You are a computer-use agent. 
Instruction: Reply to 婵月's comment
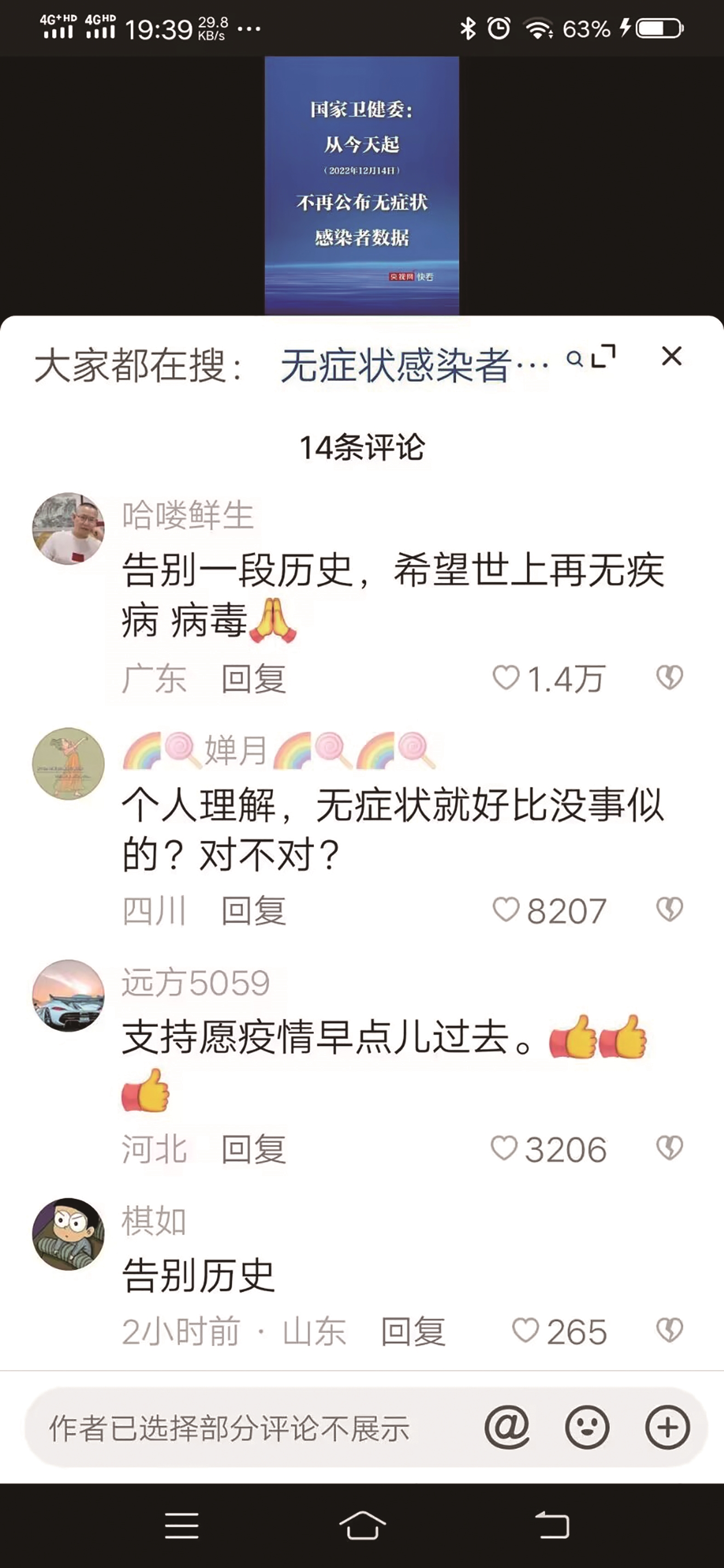pos(253,911)
